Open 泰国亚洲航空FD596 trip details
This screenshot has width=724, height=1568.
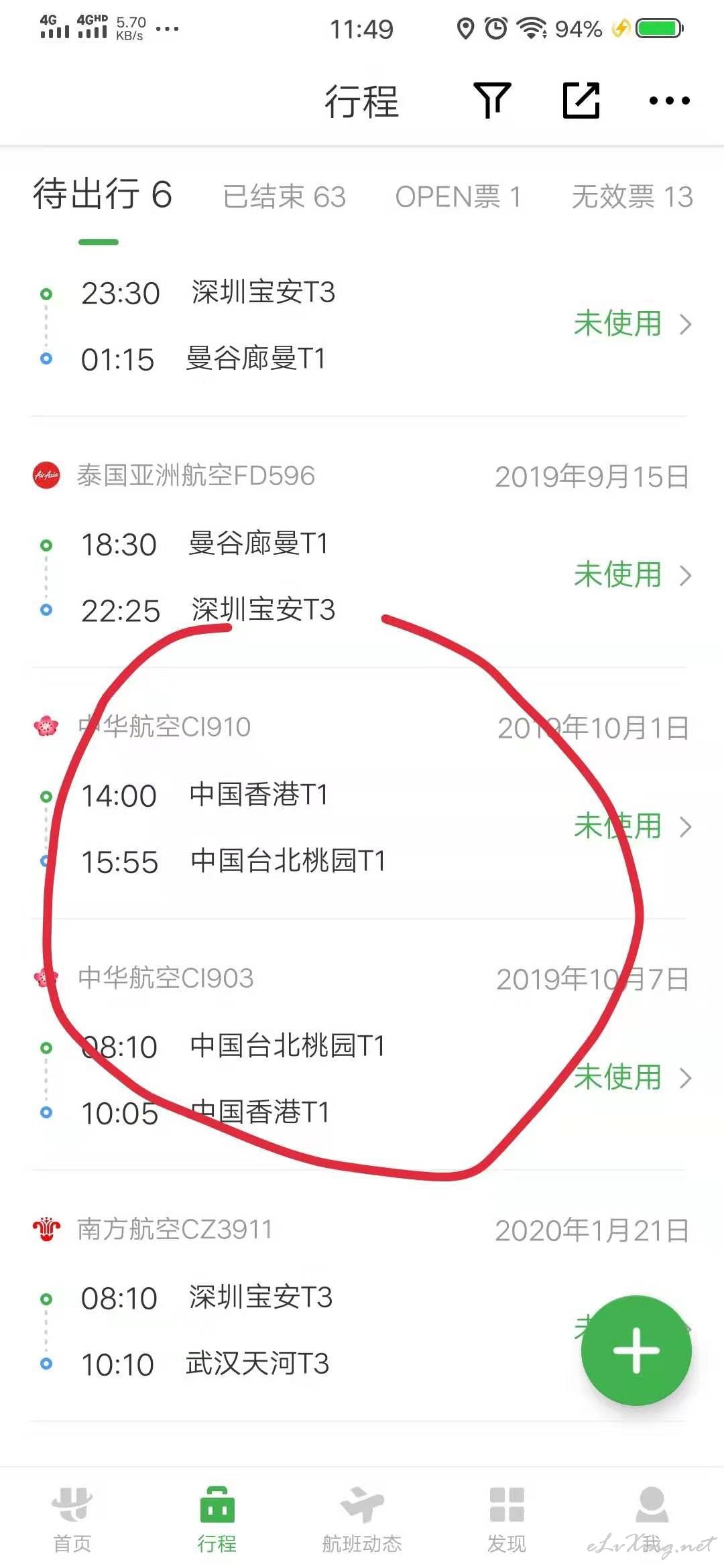pos(362,543)
